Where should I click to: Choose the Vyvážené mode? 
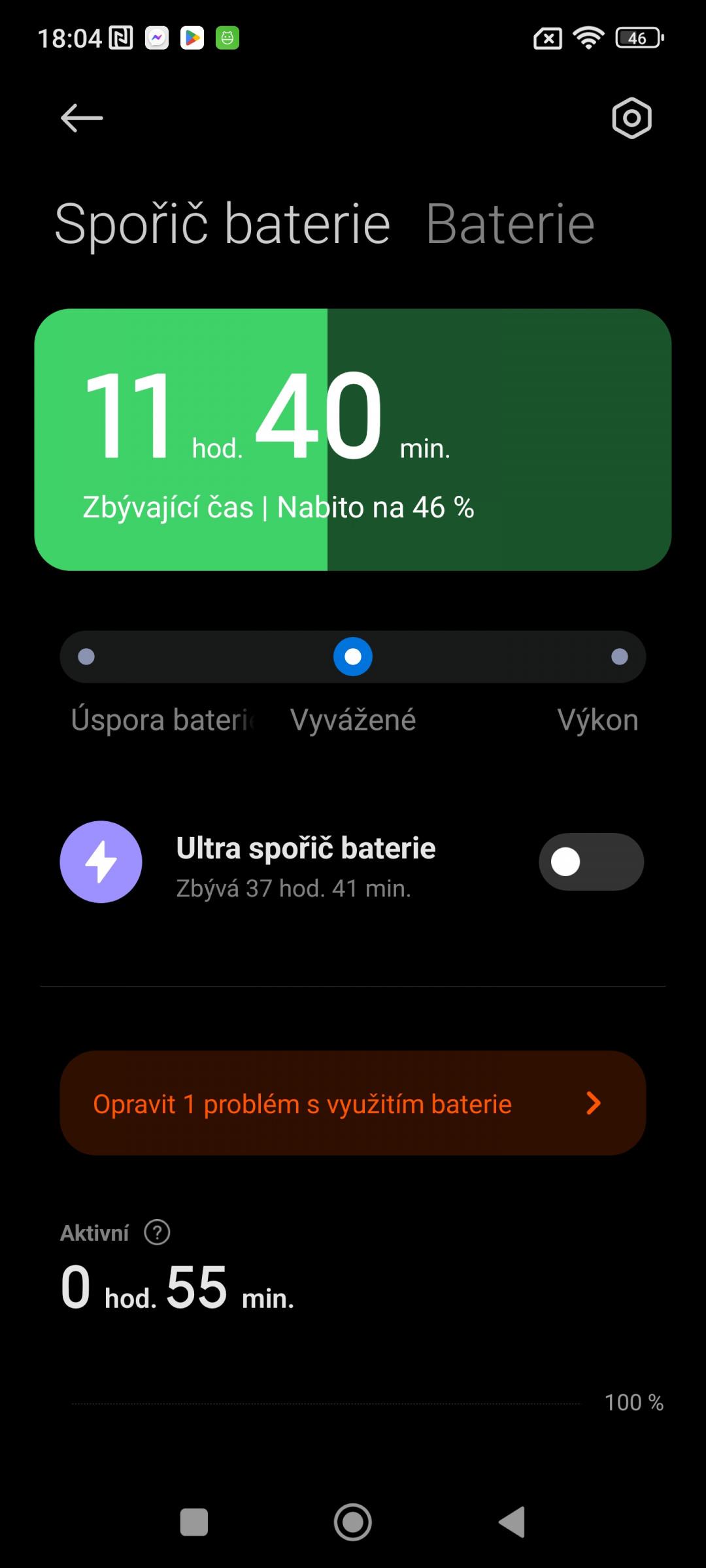coord(353,657)
